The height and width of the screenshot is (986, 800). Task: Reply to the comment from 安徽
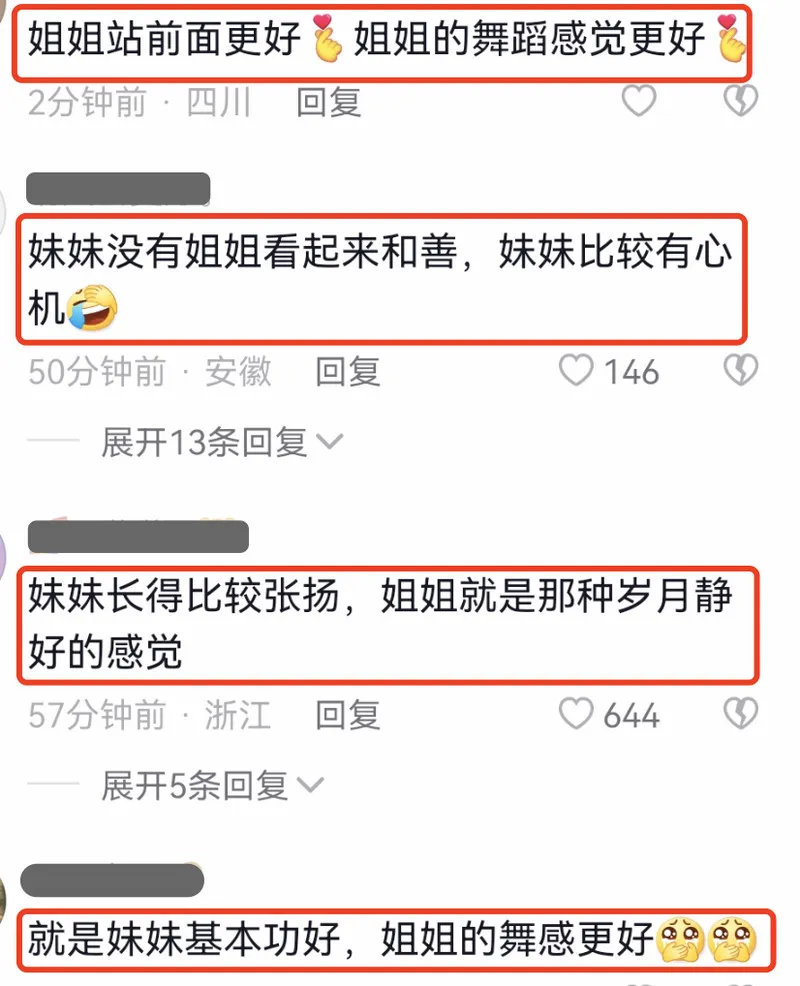(348, 372)
